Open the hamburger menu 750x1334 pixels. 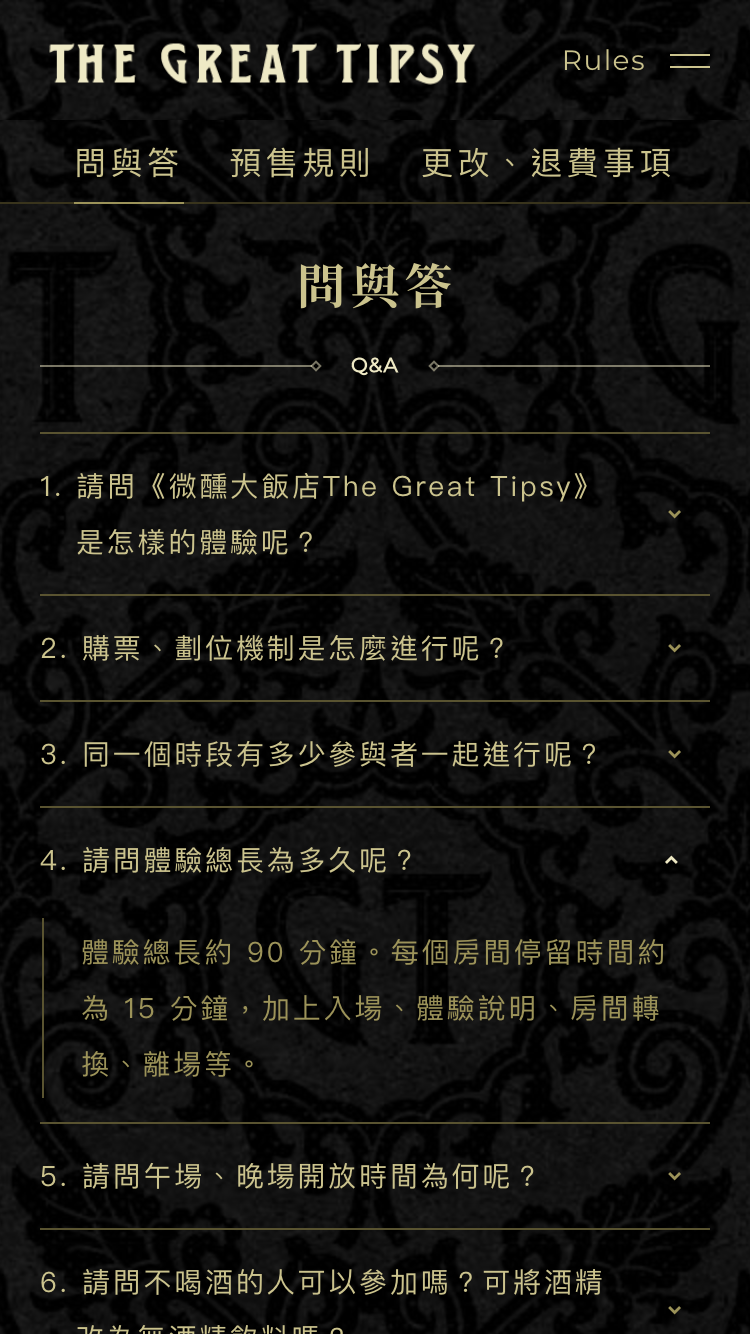point(690,61)
